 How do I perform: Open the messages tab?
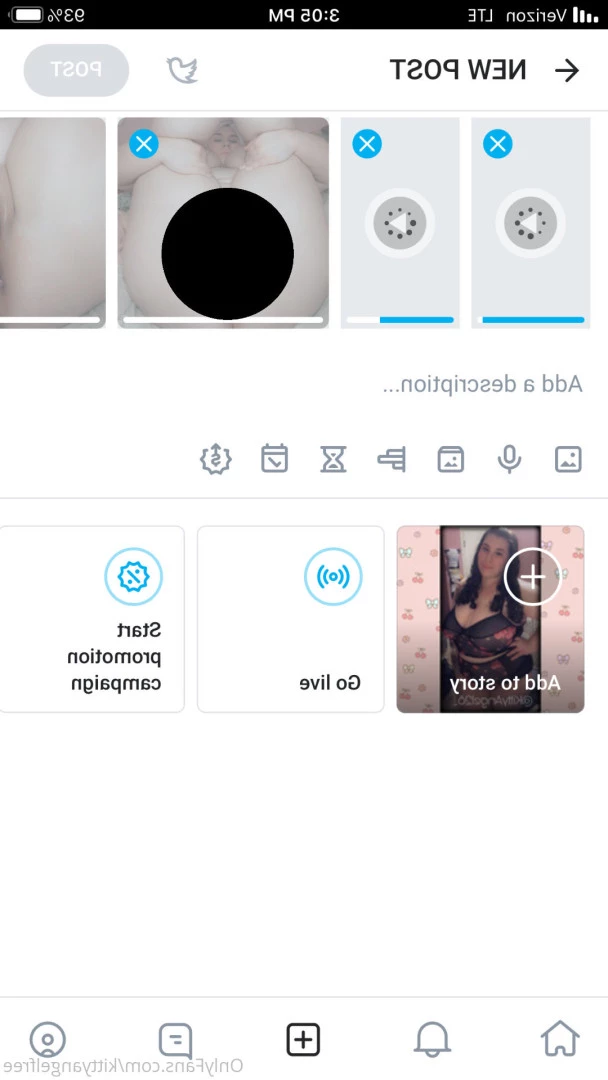[x=175, y=1040]
